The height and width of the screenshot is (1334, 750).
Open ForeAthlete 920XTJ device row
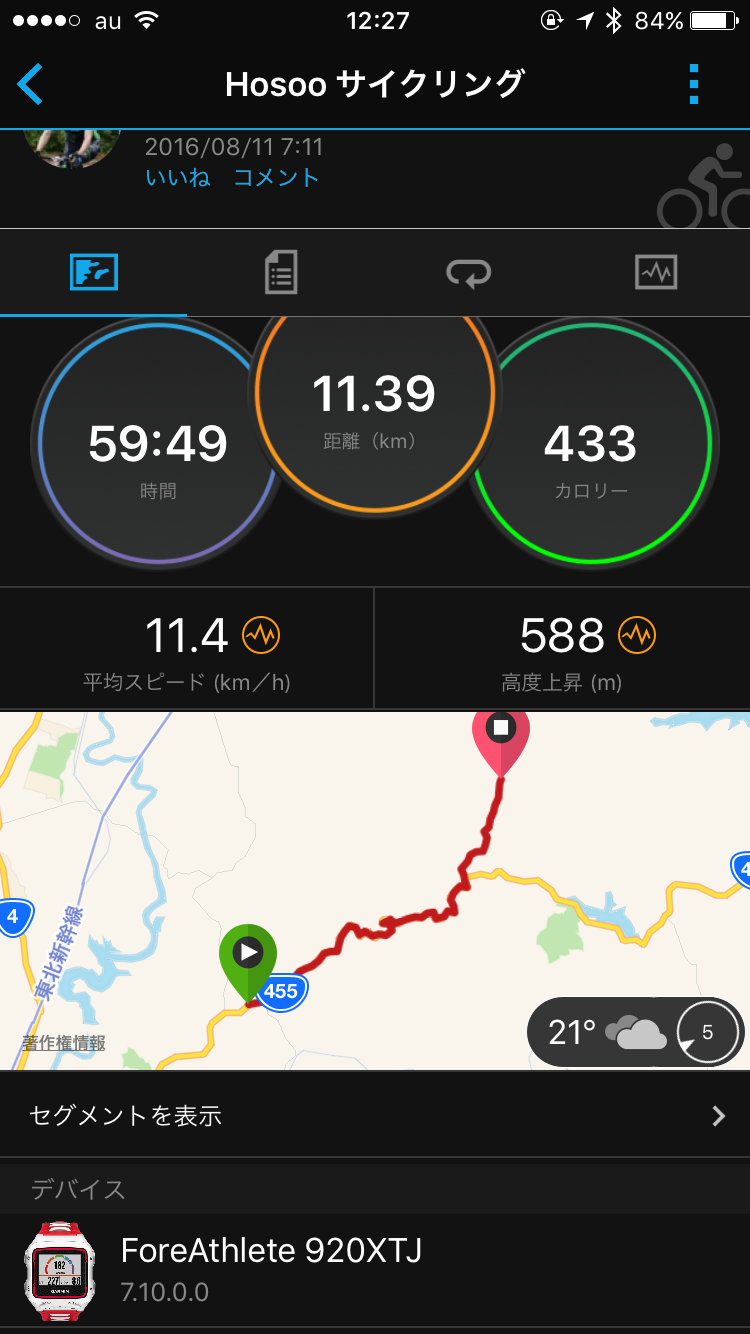coord(375,1266)
